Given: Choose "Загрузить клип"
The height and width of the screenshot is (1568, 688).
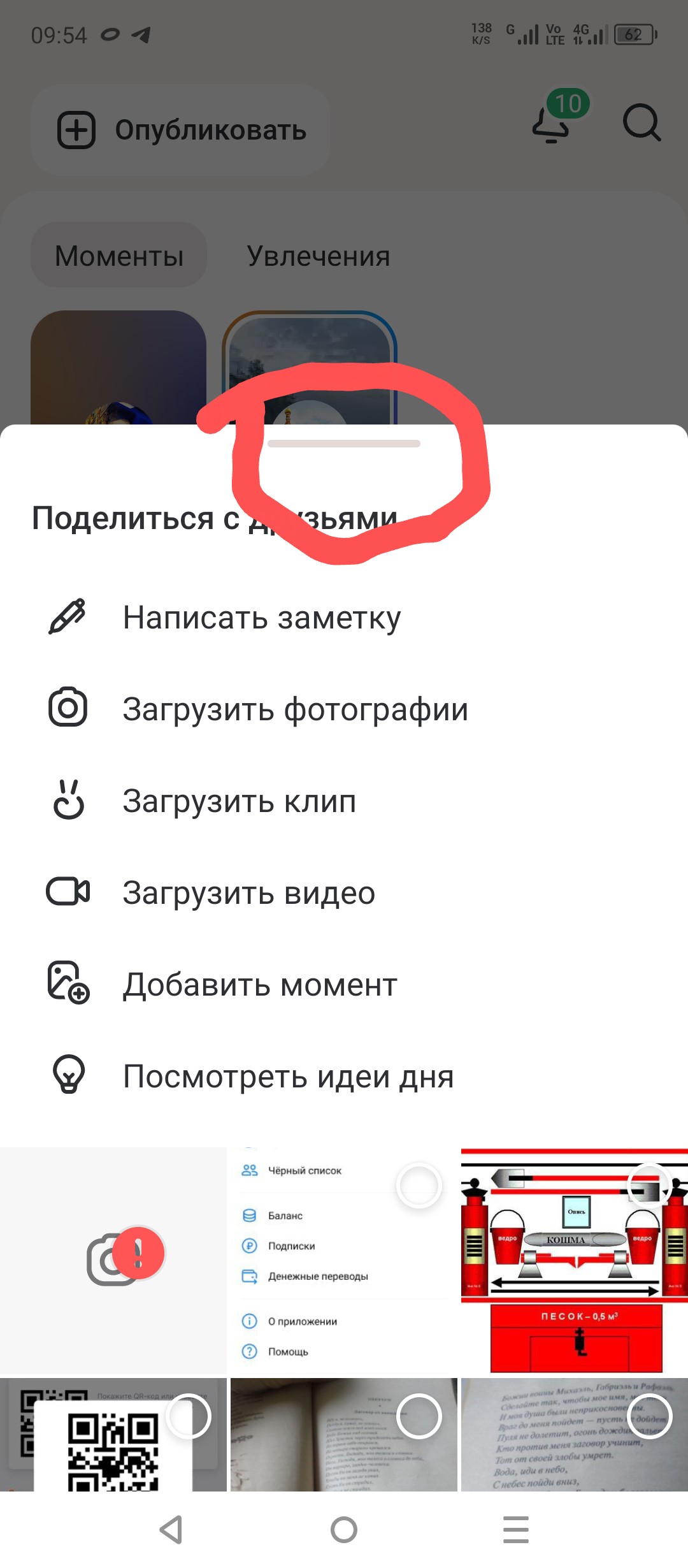Looking at the screenshot, I should [239, 801].
